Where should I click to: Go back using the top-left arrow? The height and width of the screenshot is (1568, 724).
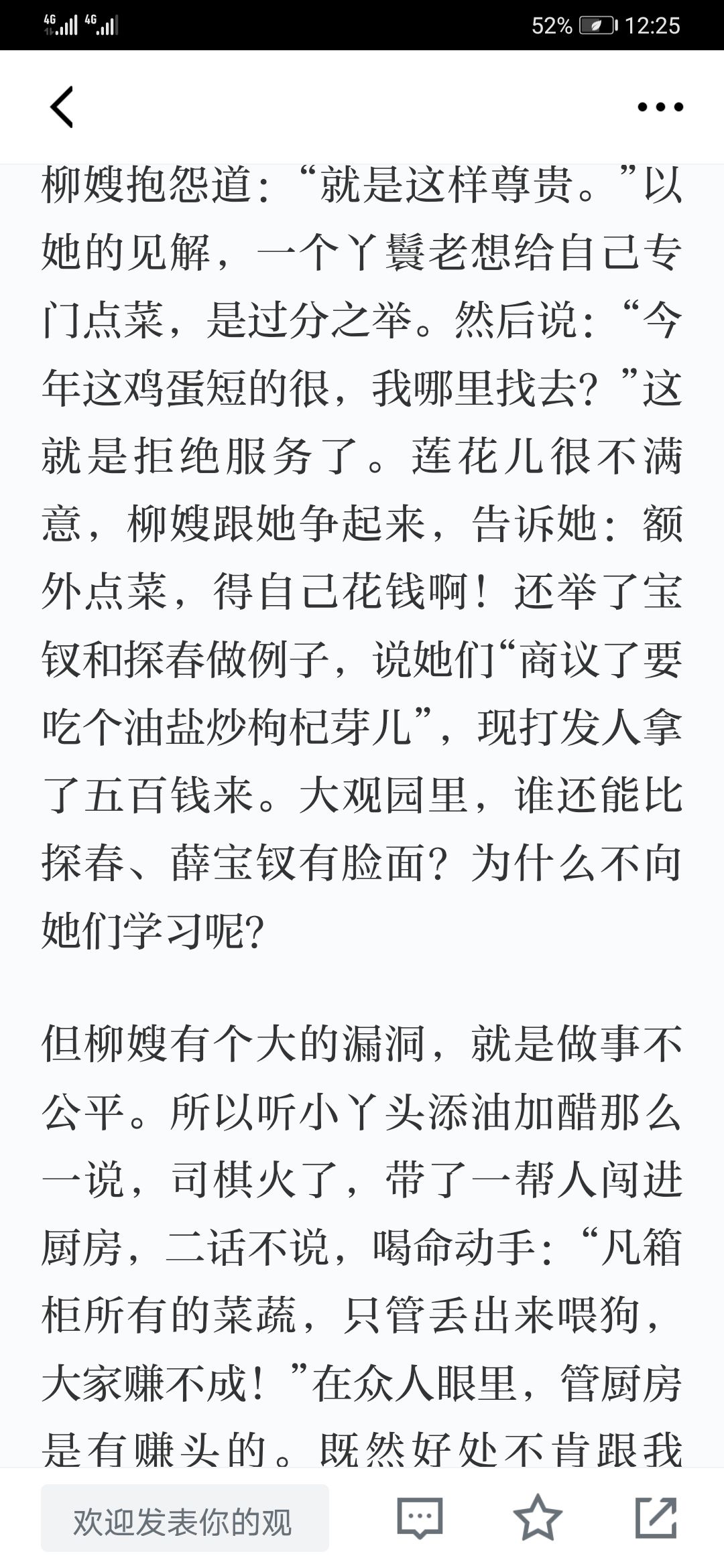point(61,107)
